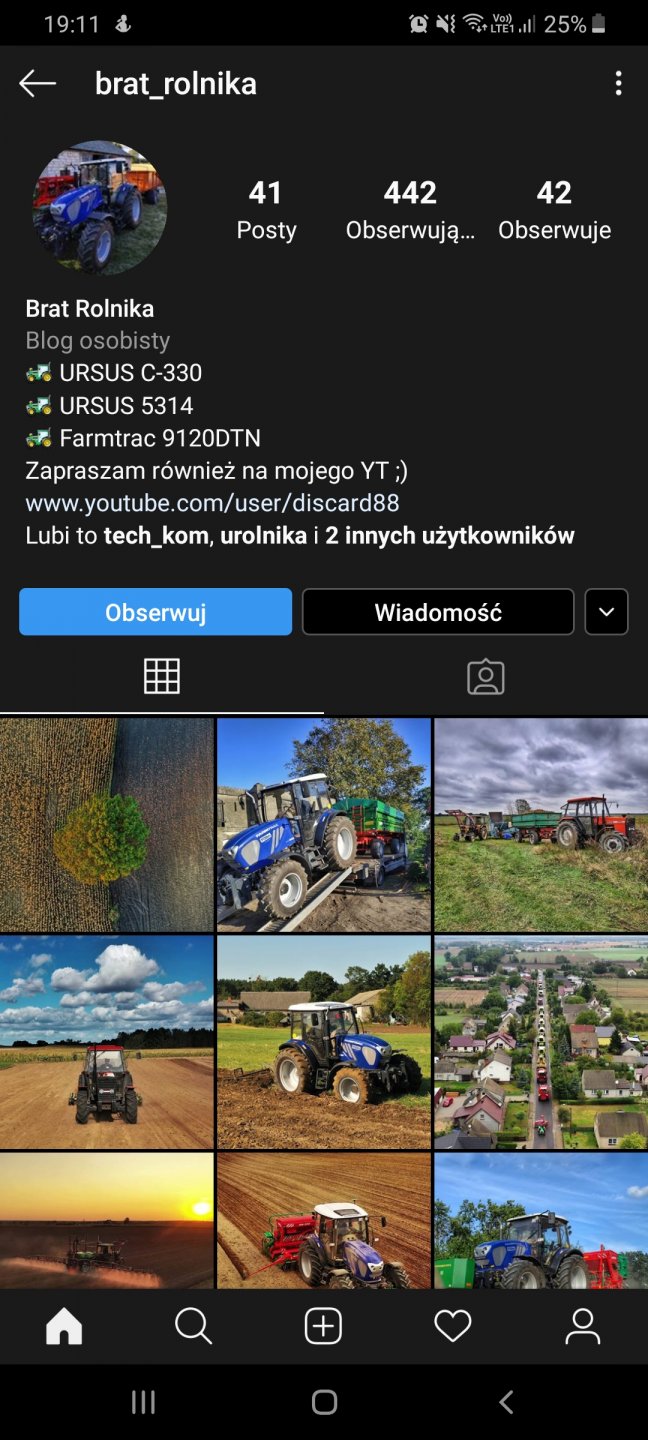
Task: Open the blue tractor on trailer photo
Action: tap(324, 825)
